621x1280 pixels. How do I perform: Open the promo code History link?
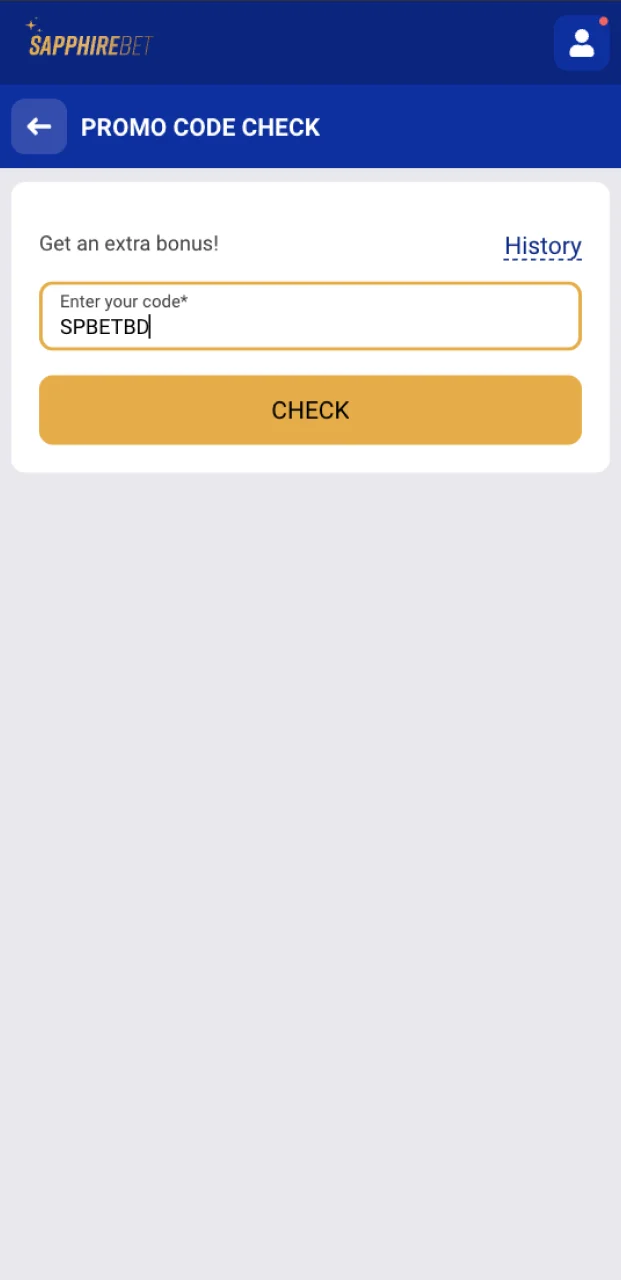pyautogui.click(x=542, y=246)
